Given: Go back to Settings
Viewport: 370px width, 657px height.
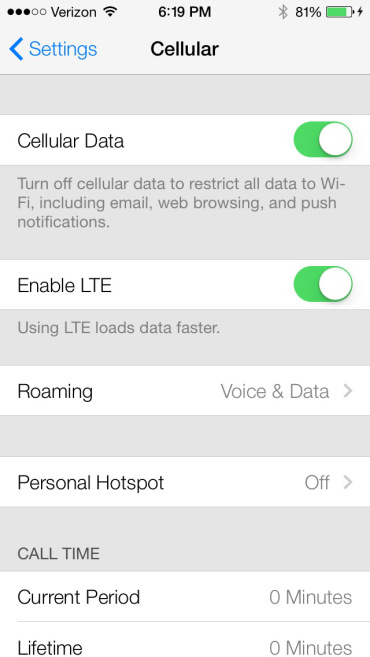Looking at the screenshot, I should [53, 49].
